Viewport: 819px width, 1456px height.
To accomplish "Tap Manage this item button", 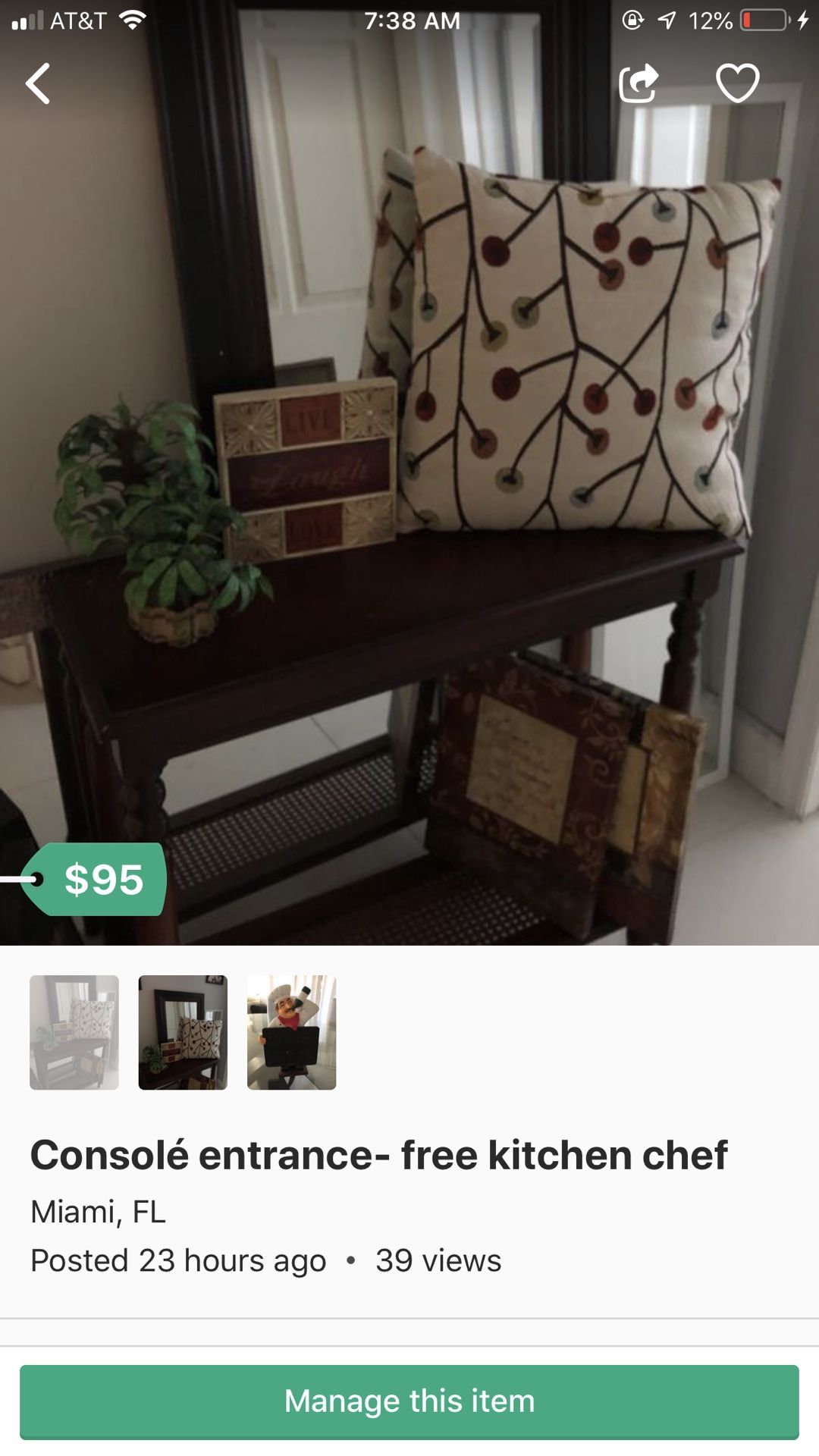I will pyautogui.click(x=409, y=1401).
